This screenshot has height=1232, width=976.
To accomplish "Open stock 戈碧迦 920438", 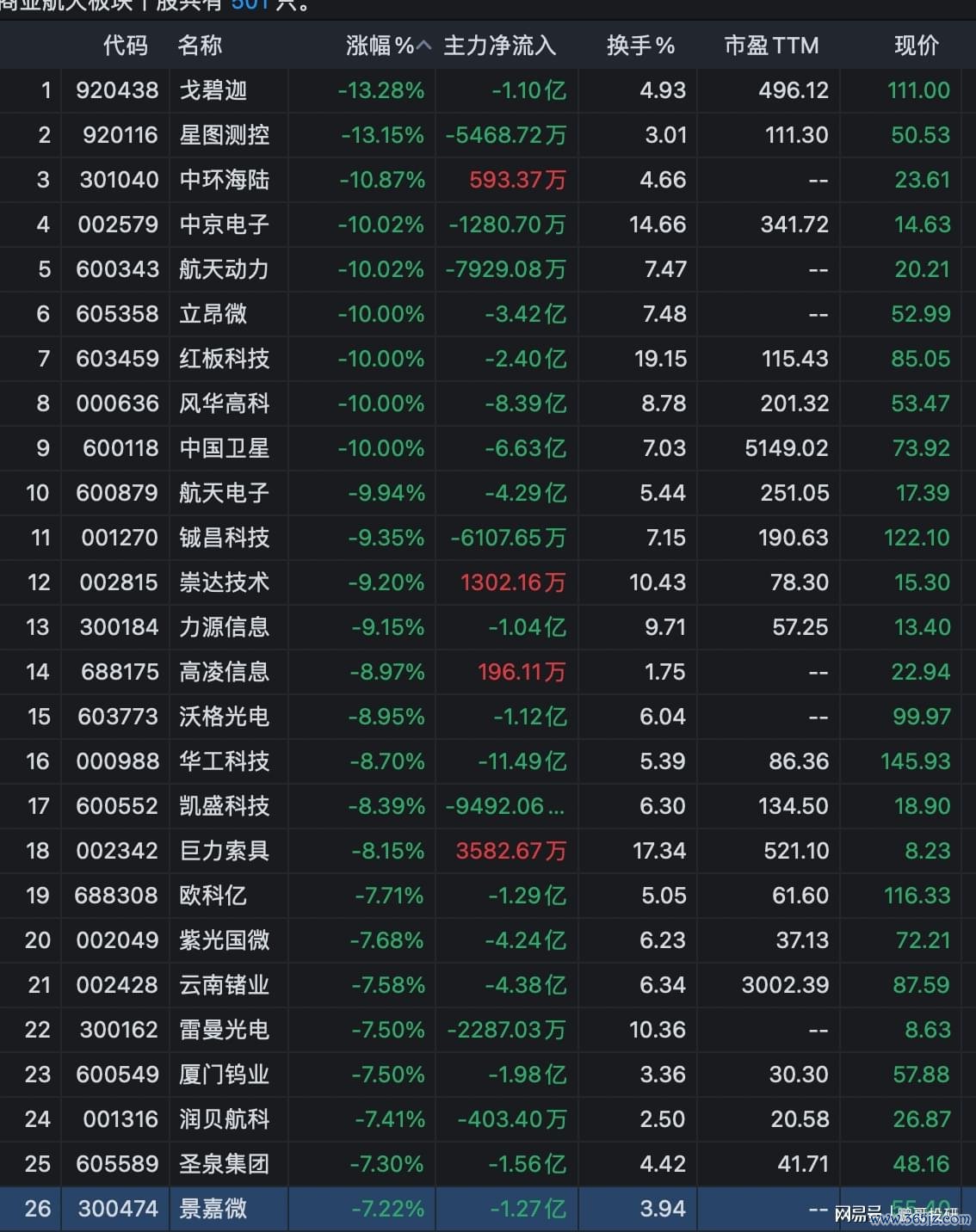I will point(488,90).
